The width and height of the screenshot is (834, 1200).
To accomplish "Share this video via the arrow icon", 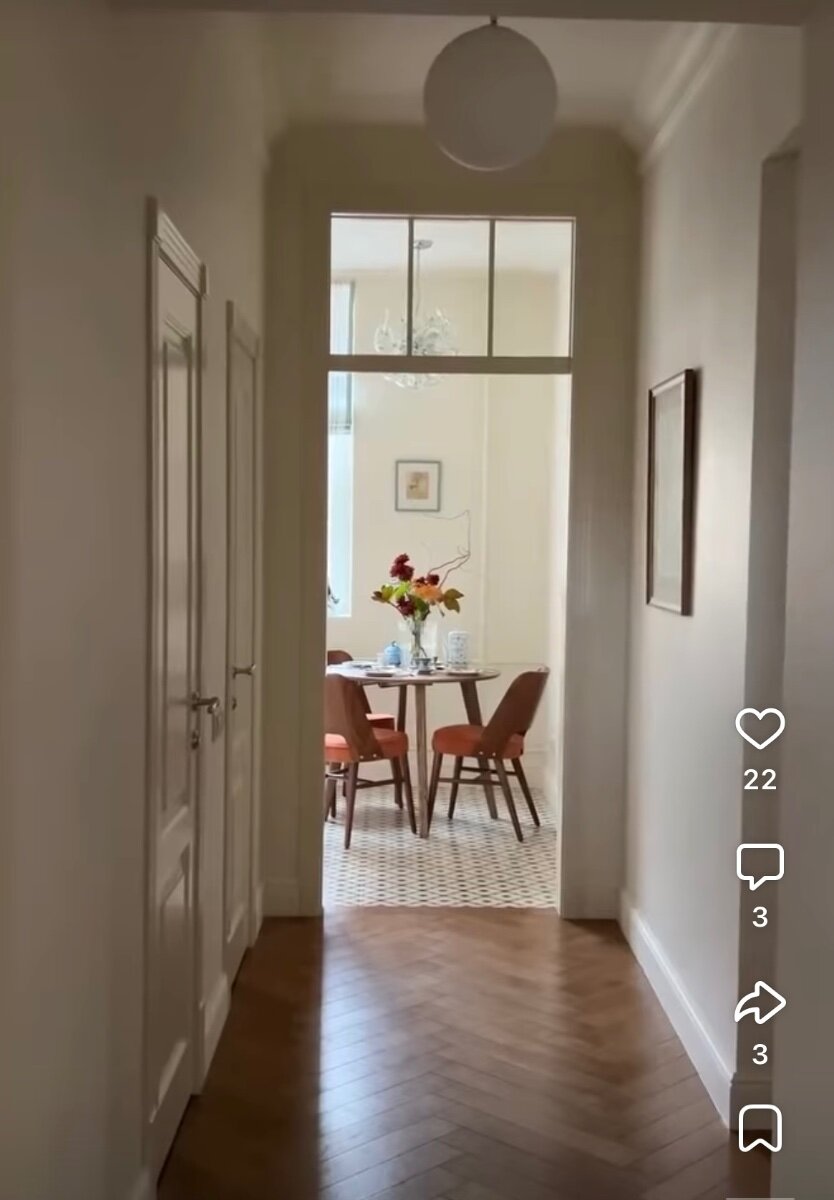I will (x=760, y=1003).
